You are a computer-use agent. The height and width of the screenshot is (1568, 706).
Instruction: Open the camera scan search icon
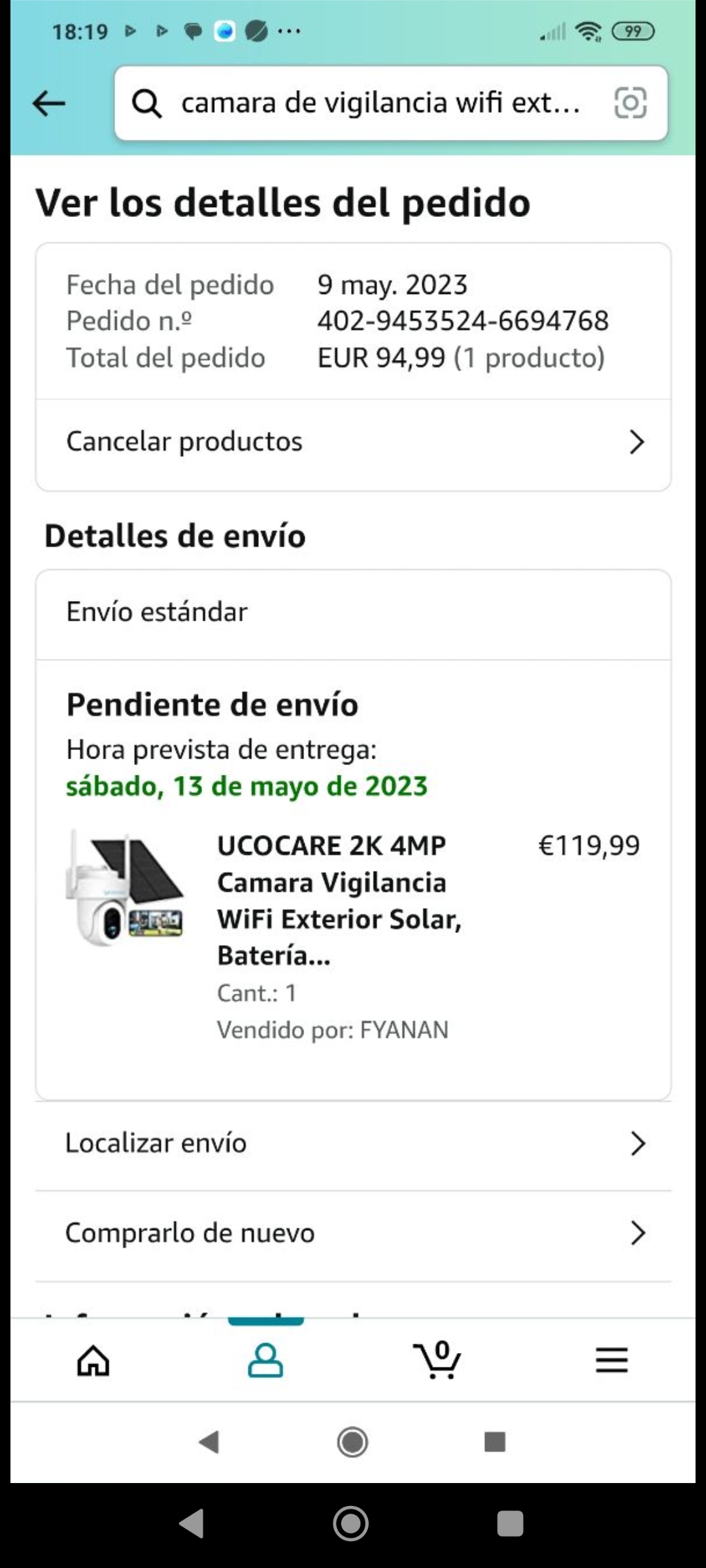[630, 103]
